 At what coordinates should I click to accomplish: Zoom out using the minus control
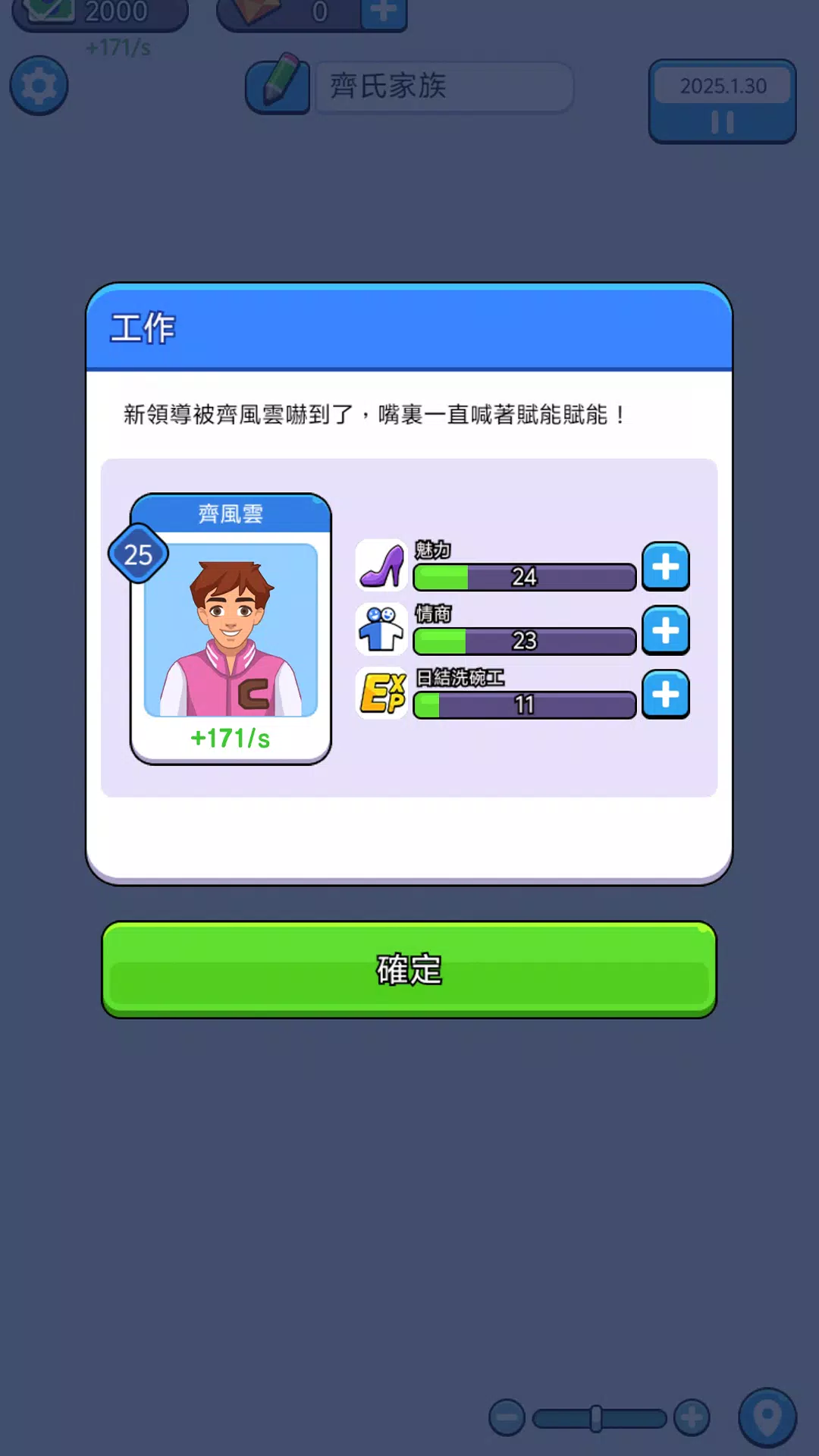(508, 1417)
